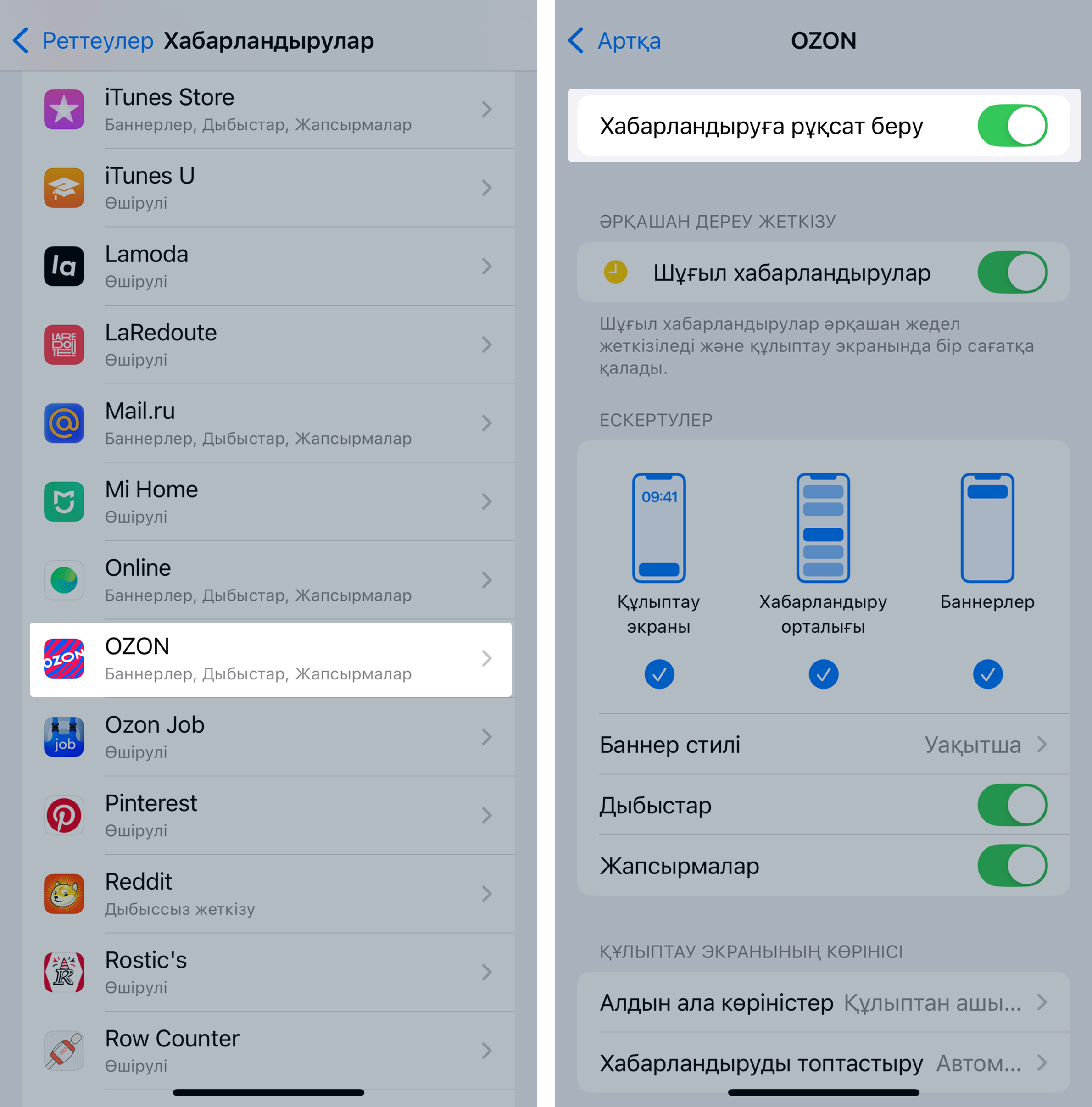Go back to Реттеулер
Screen dimensions: 1092x1107
click(x=84, y=41)
